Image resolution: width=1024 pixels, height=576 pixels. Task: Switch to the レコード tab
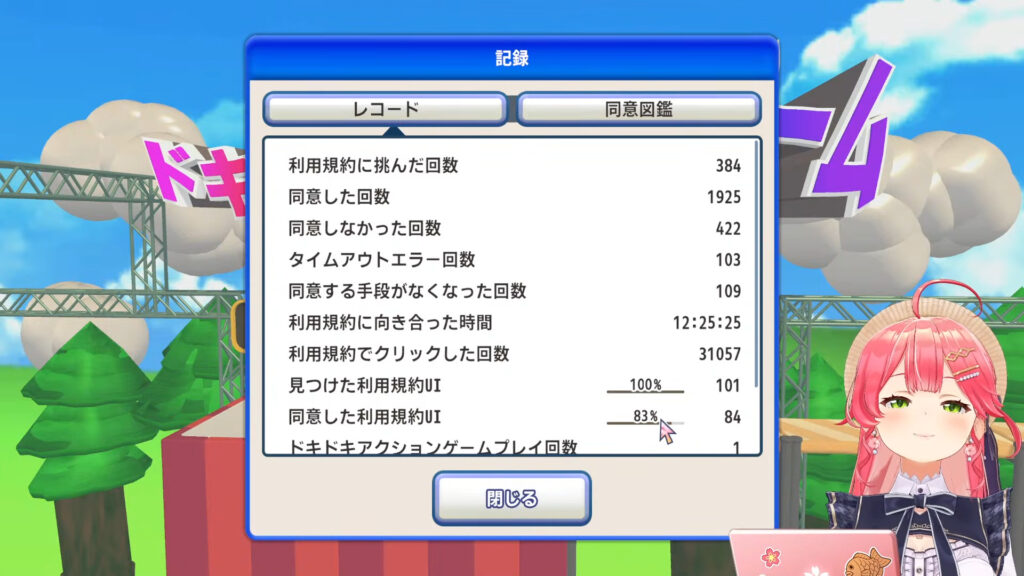(x=386, y=109)
